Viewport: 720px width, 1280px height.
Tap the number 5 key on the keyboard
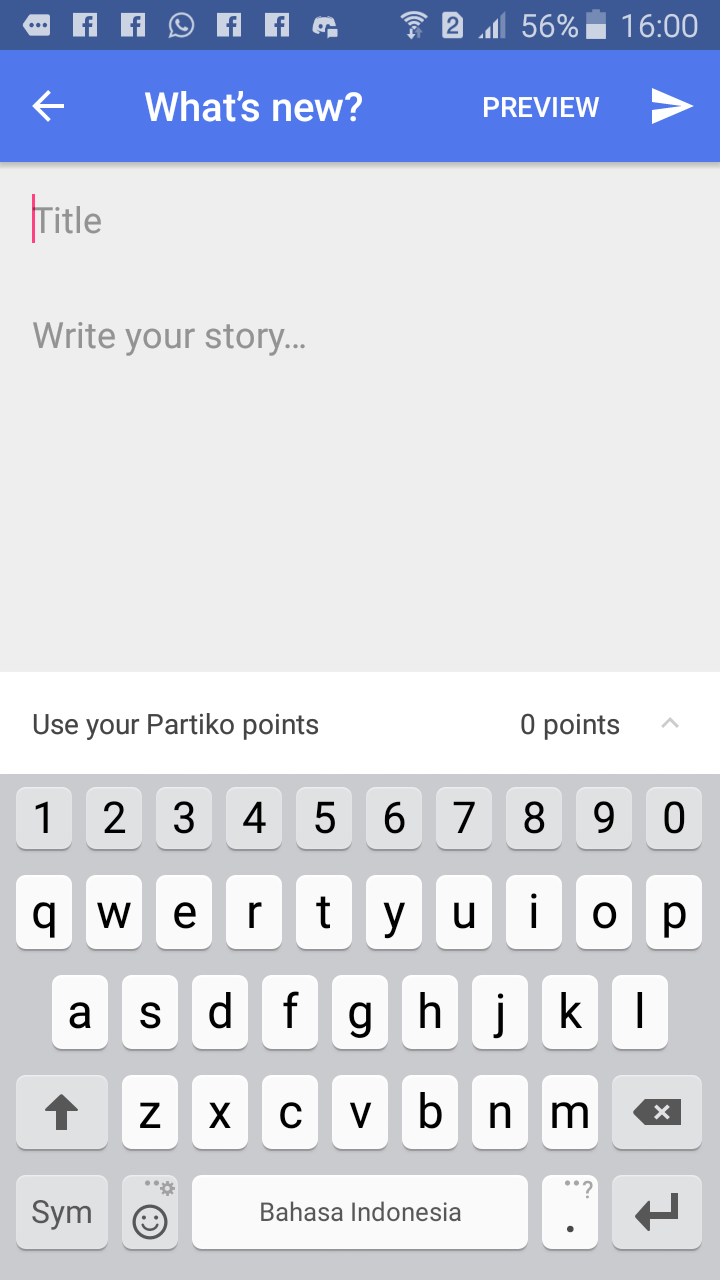324,818
